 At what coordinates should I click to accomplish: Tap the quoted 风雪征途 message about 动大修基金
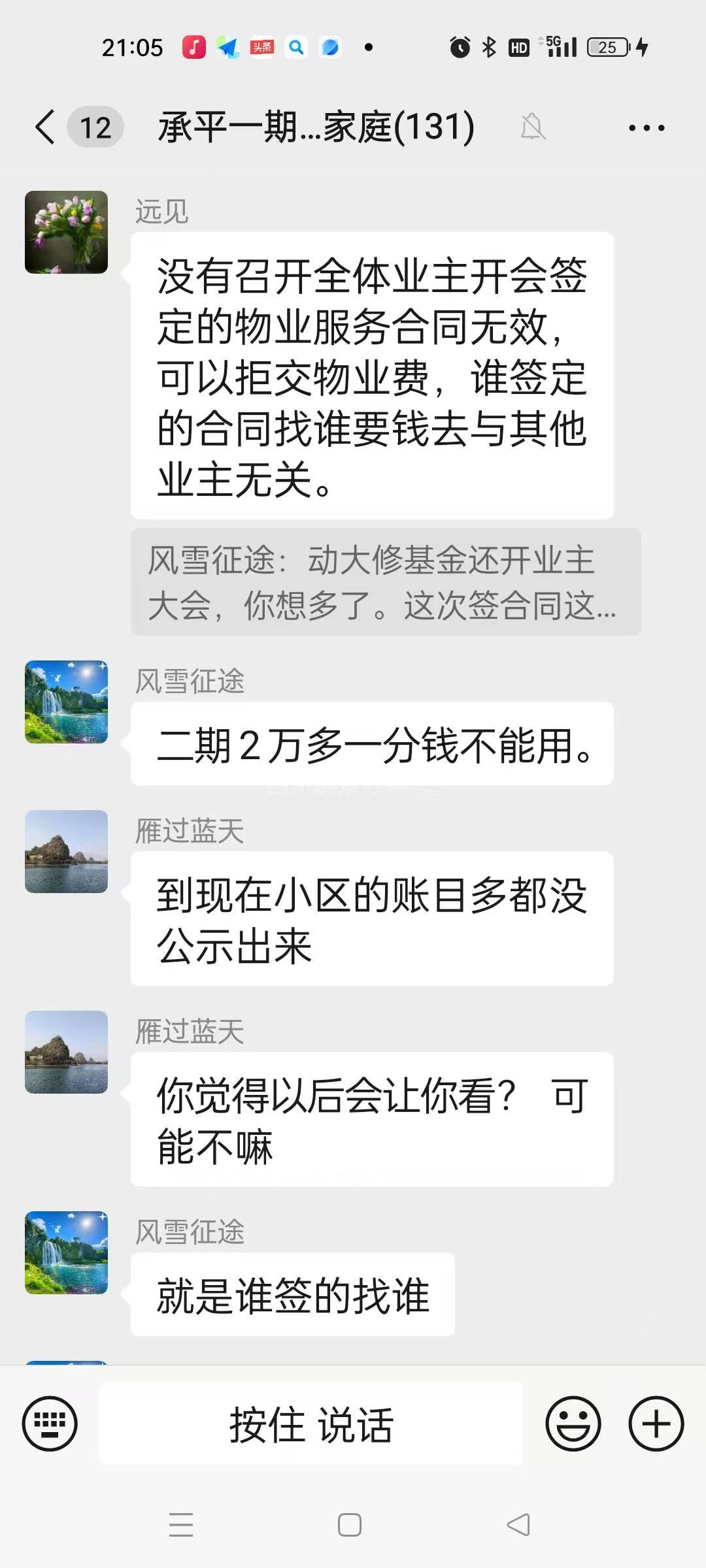(x=386, y=581)
